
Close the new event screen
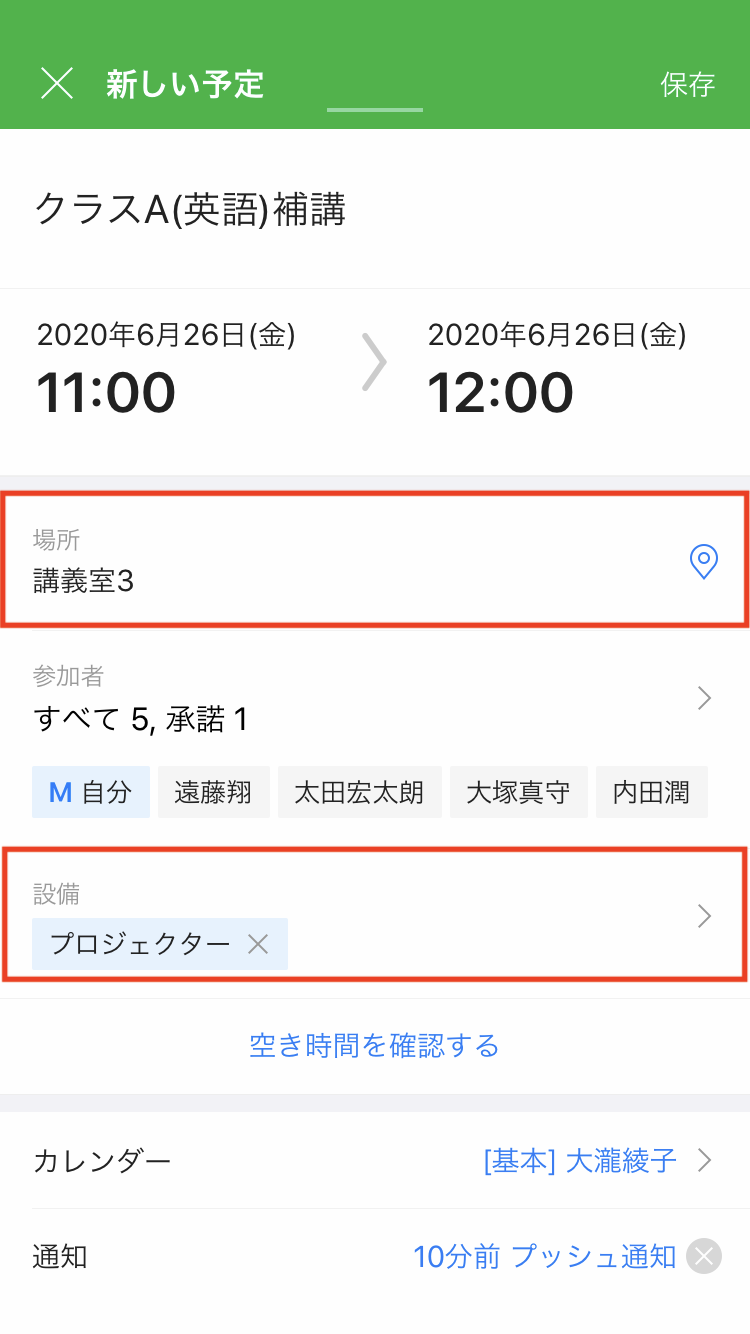point(57,84)
